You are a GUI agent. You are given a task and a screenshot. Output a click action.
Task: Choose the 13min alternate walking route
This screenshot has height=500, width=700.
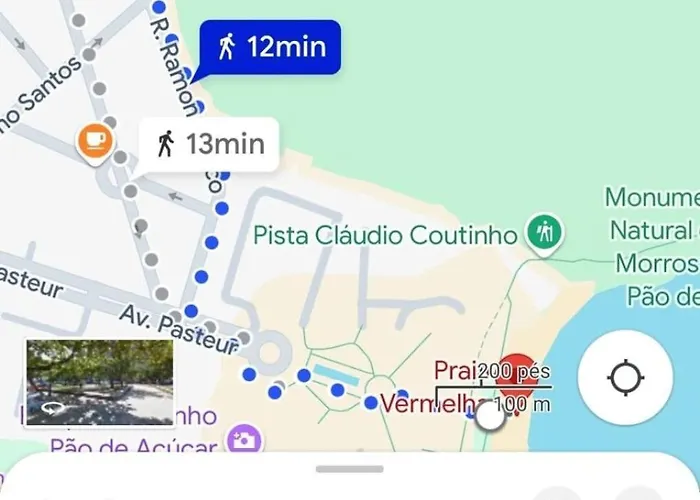point(209,144)
